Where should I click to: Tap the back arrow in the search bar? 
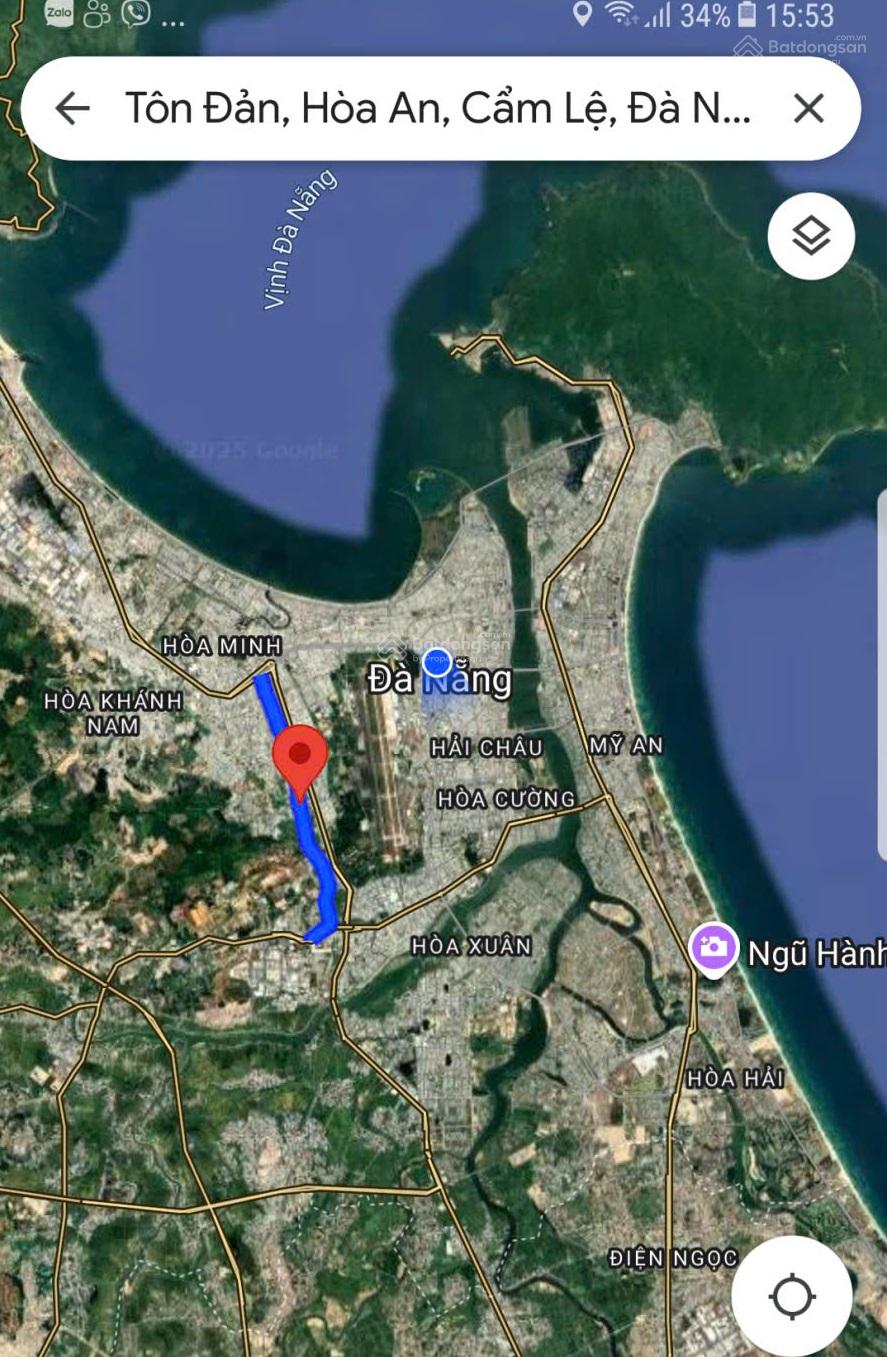pyautogui.click(x=71, y=108)
